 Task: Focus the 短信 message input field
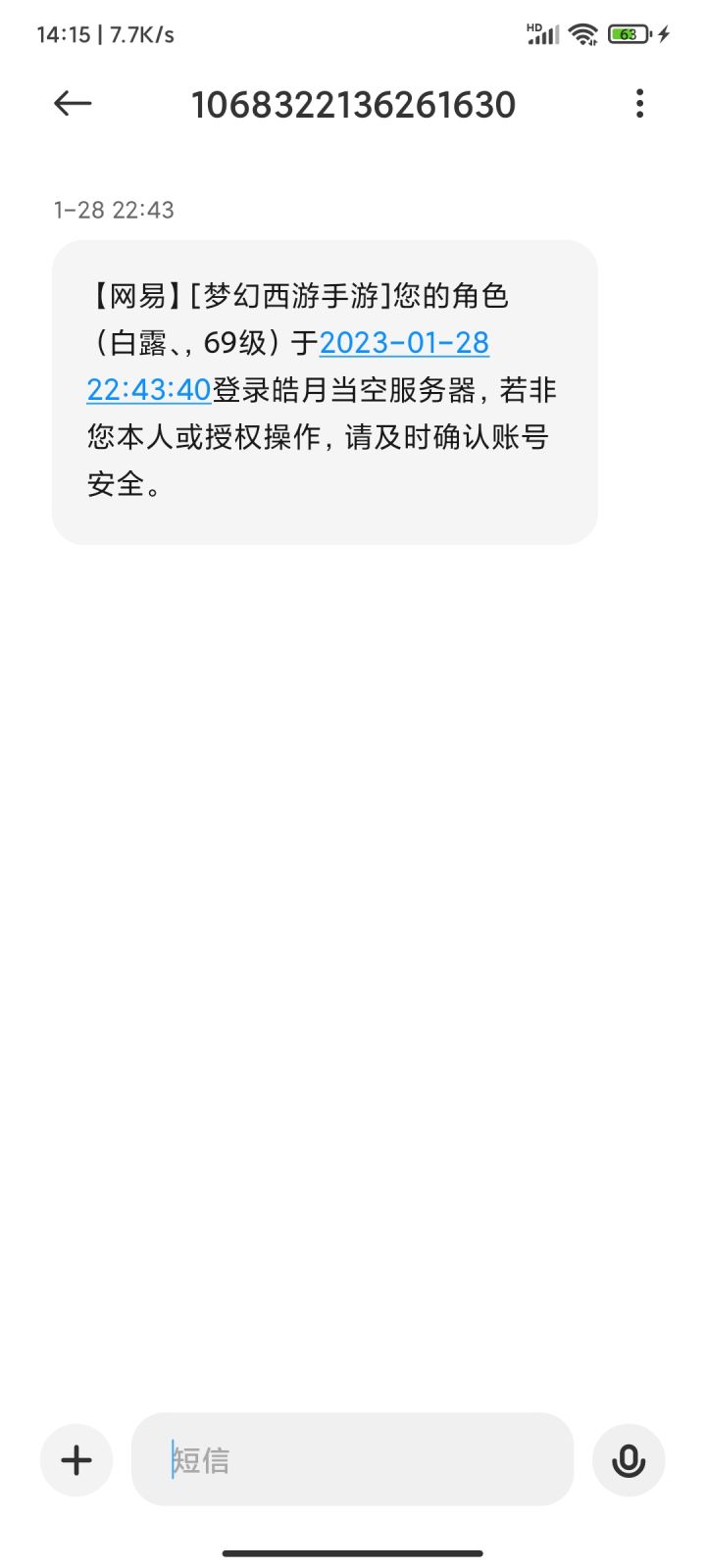(353, 1460)
